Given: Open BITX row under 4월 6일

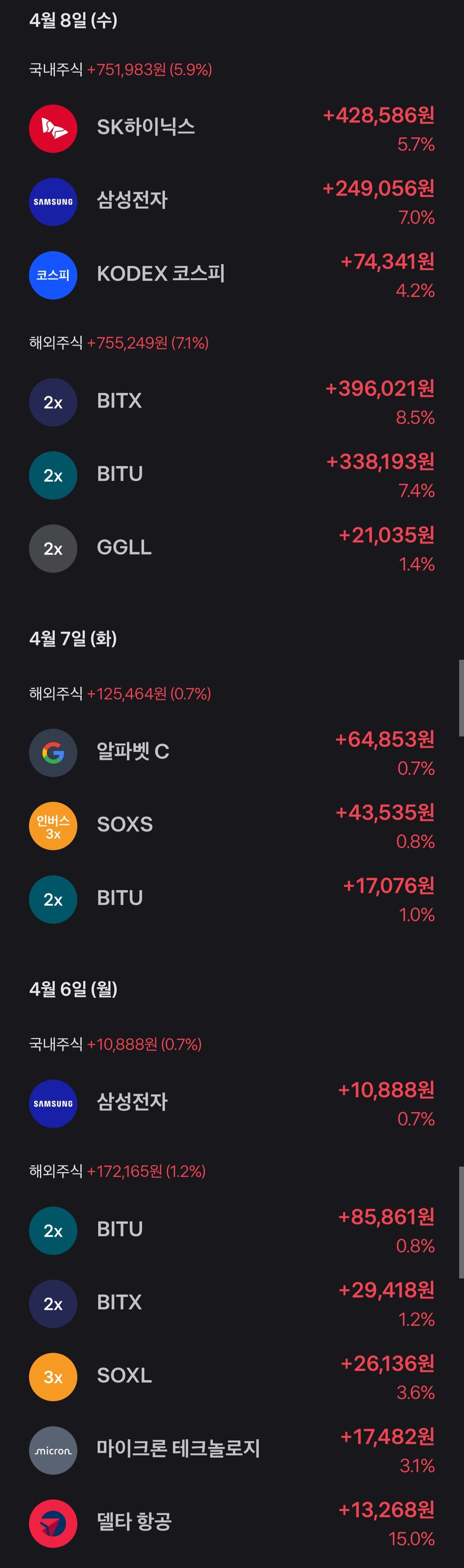Looking at the screenshot, I should [232, 1303].
